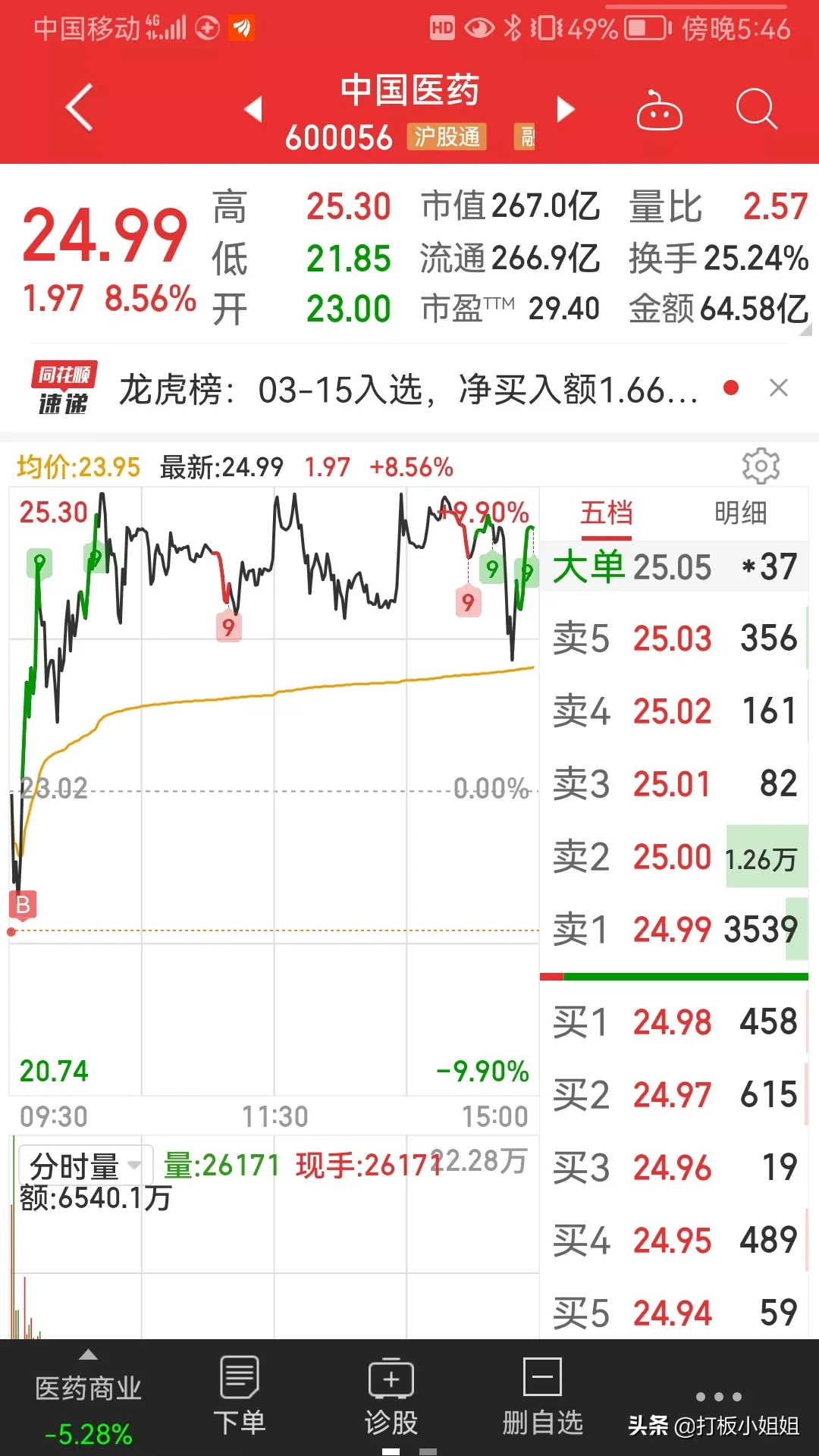Switch to the next stock with right triangle

565,108
